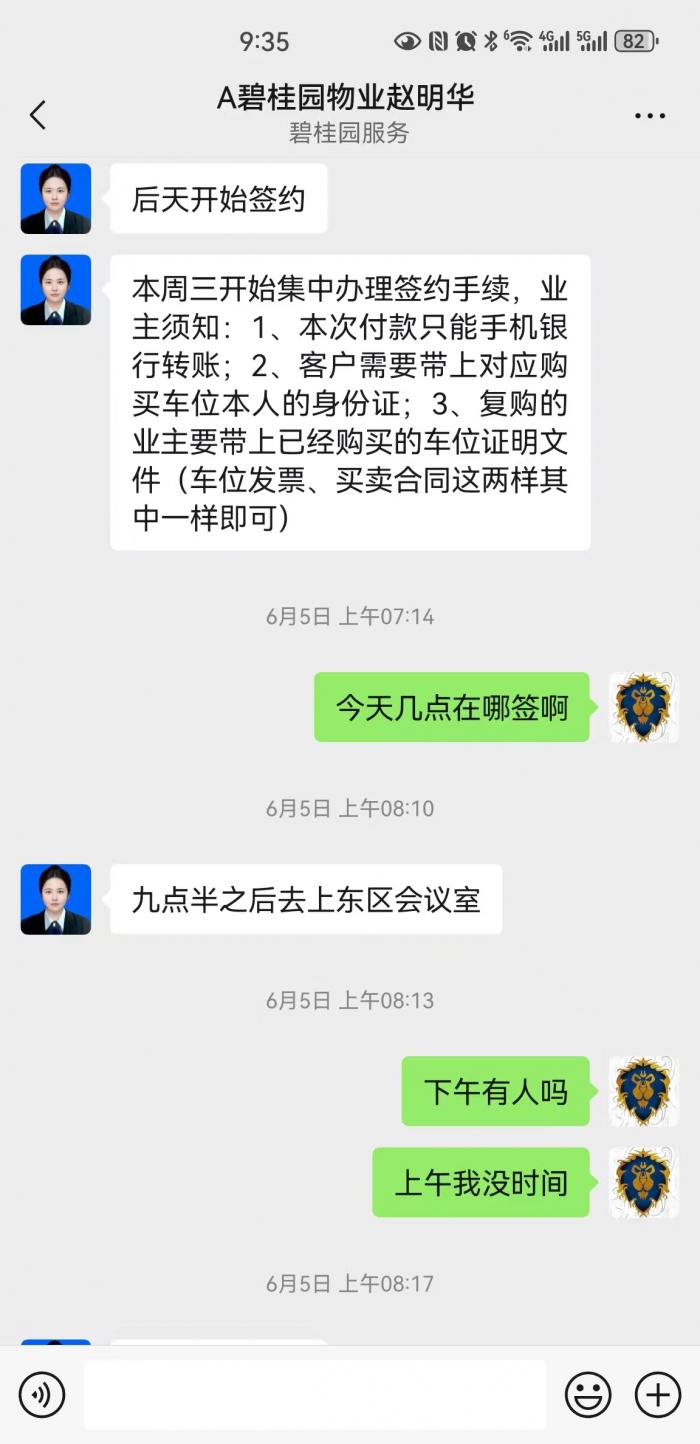This screenshot has width=700, height=1444.
Task: Open the three-dot chat options menu
Action: point(650,116)
